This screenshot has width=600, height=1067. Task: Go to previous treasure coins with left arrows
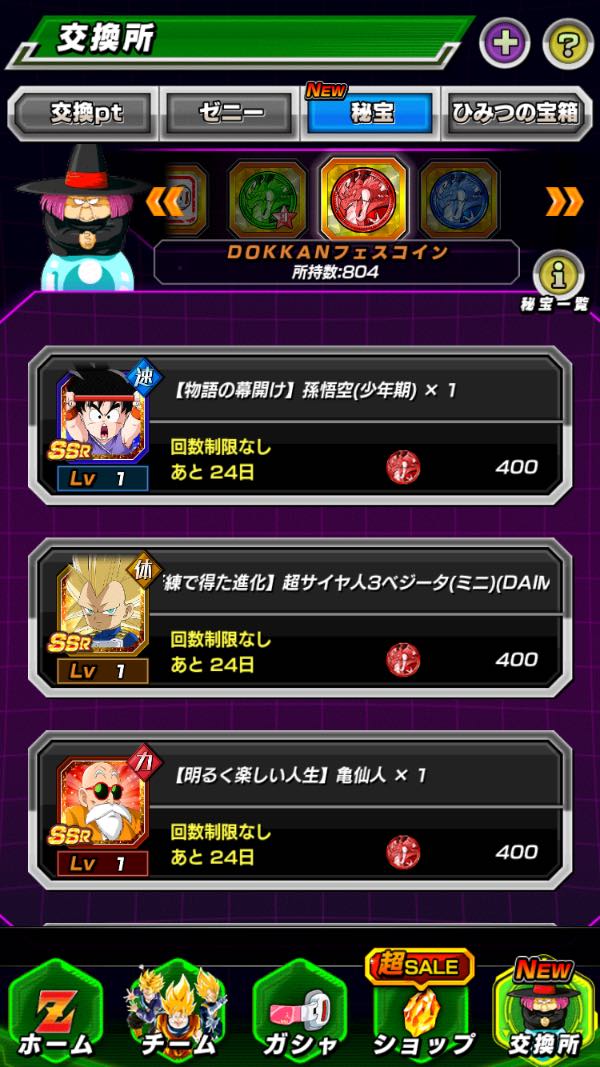point(163,201)
